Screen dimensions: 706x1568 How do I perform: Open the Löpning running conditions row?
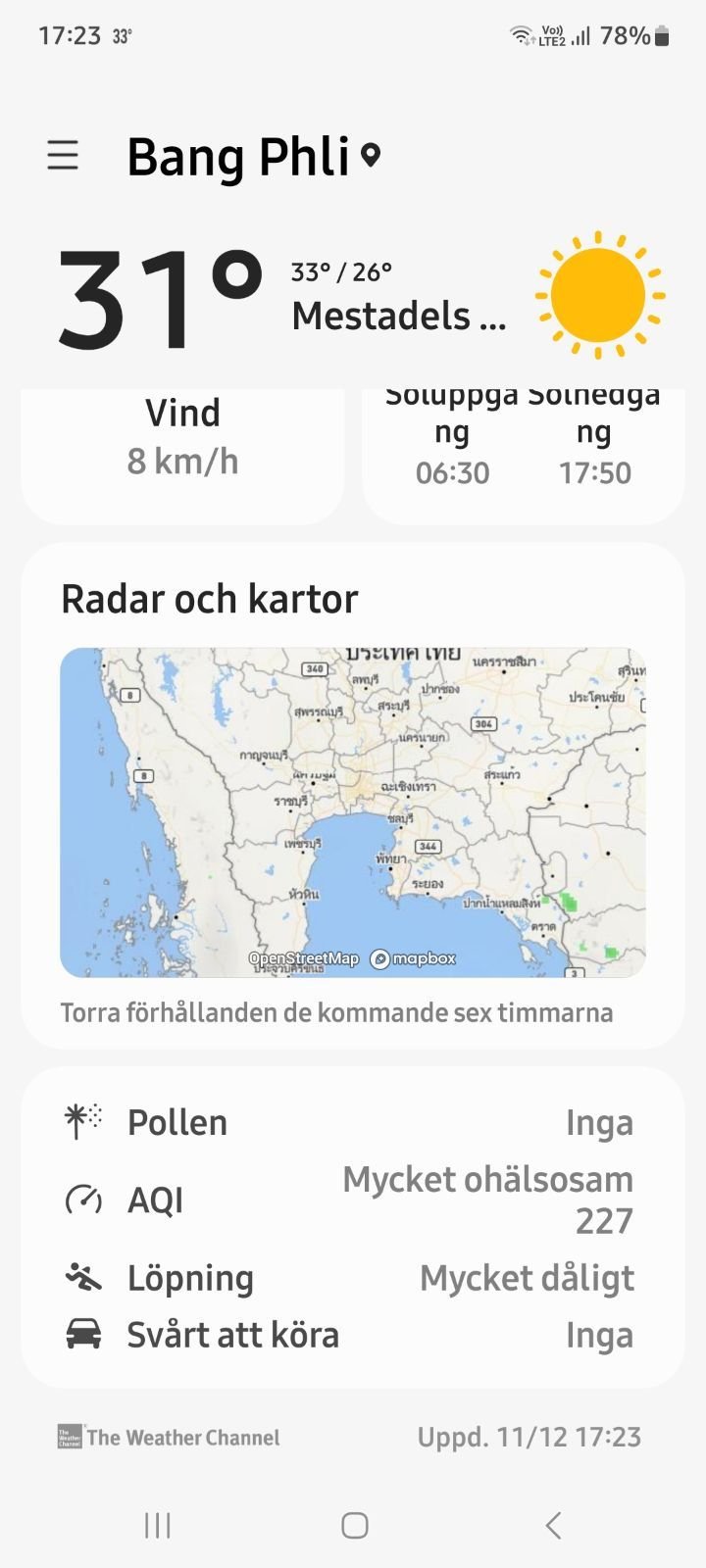353,1278
